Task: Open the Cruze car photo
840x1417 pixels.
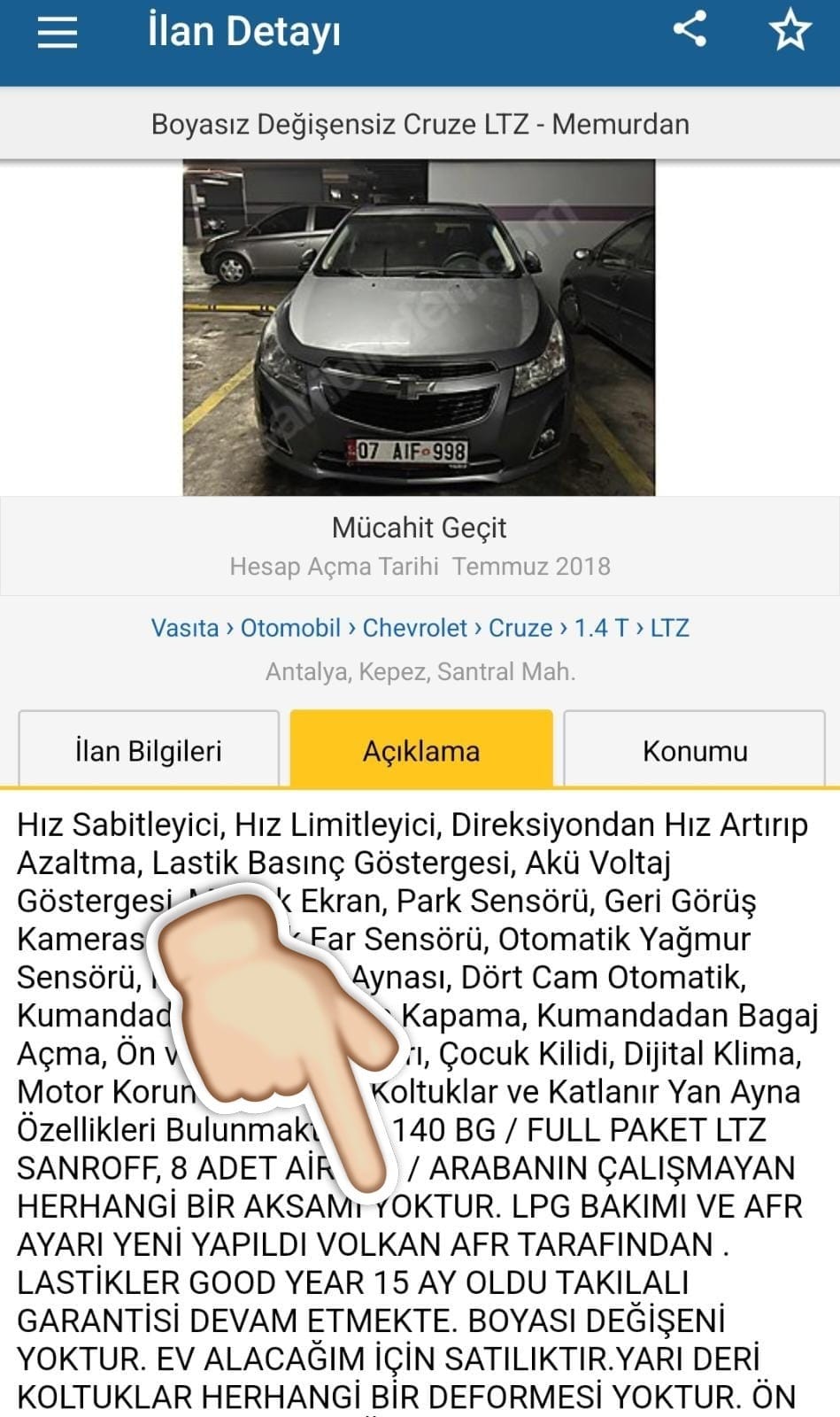Action: (419, 328)
